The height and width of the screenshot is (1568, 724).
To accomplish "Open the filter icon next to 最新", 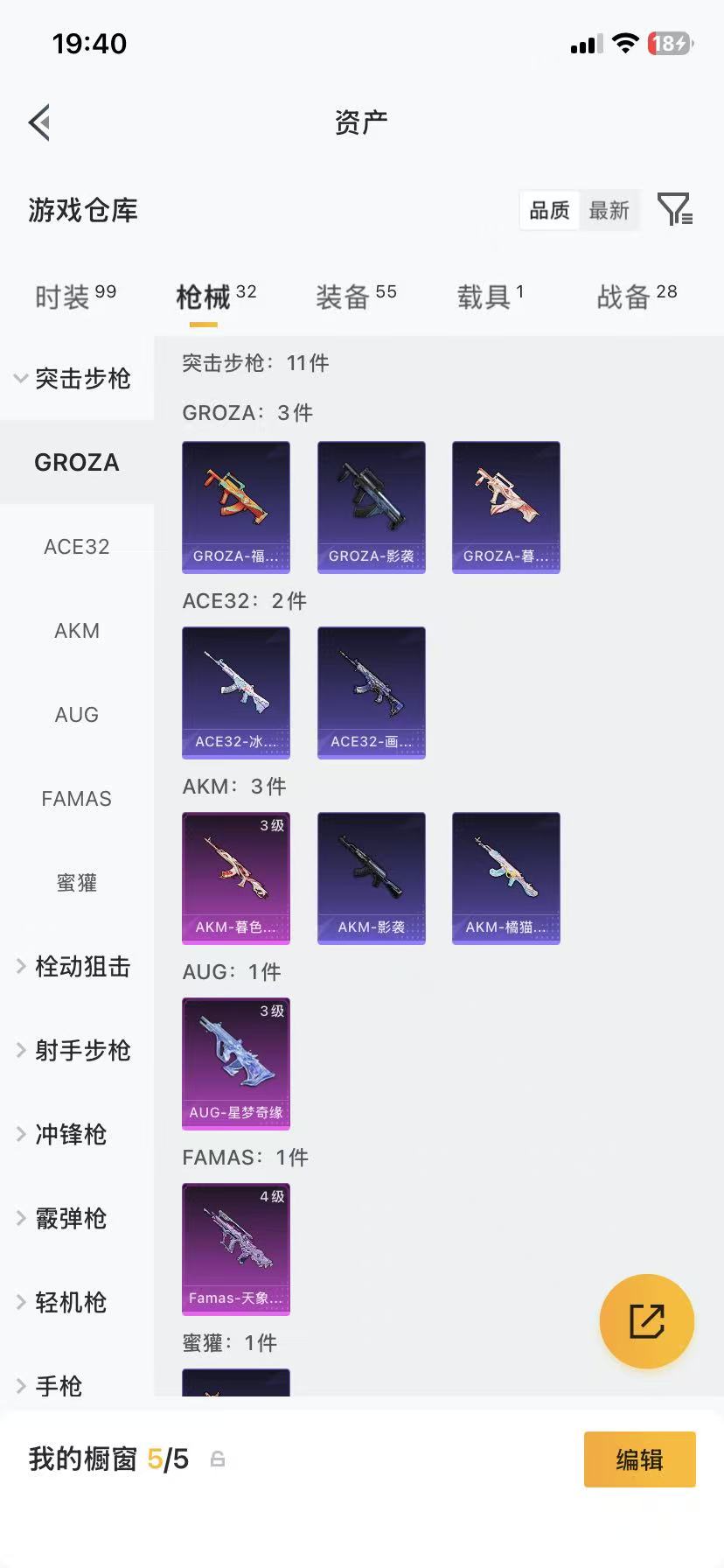I will [x=674, y=210].
